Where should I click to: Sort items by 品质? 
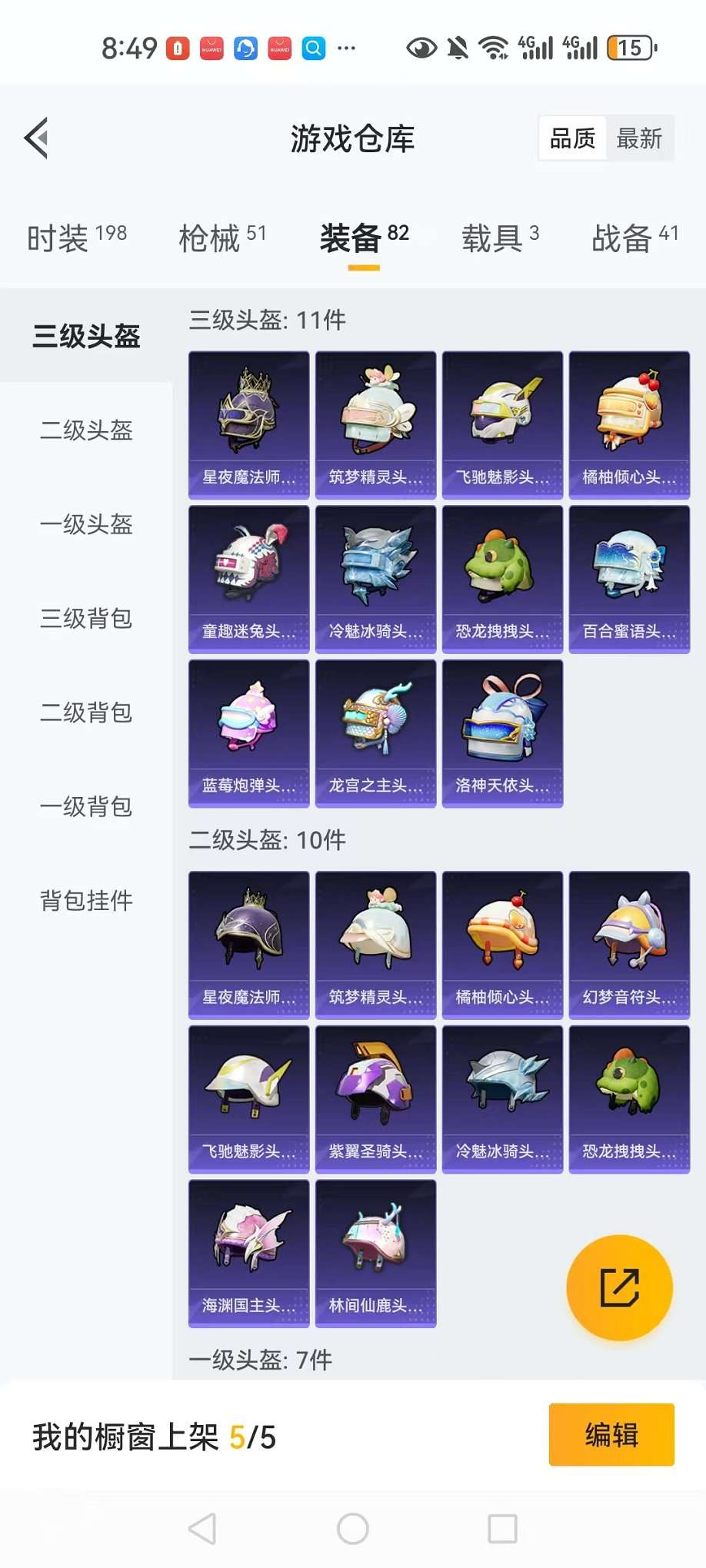click(x=572, y=138)
